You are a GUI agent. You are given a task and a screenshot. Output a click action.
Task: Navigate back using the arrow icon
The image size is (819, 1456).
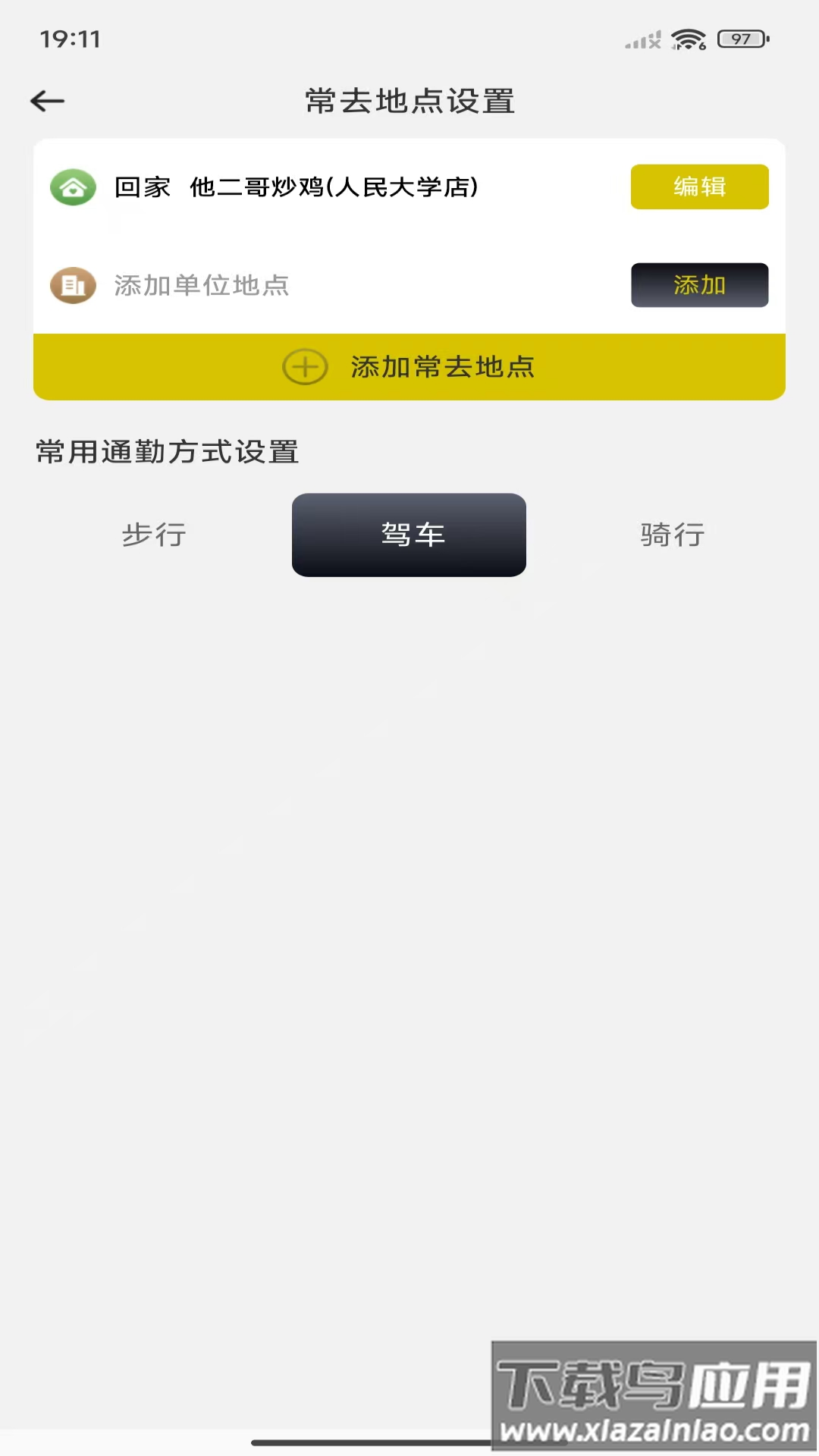tap(47, 101)
